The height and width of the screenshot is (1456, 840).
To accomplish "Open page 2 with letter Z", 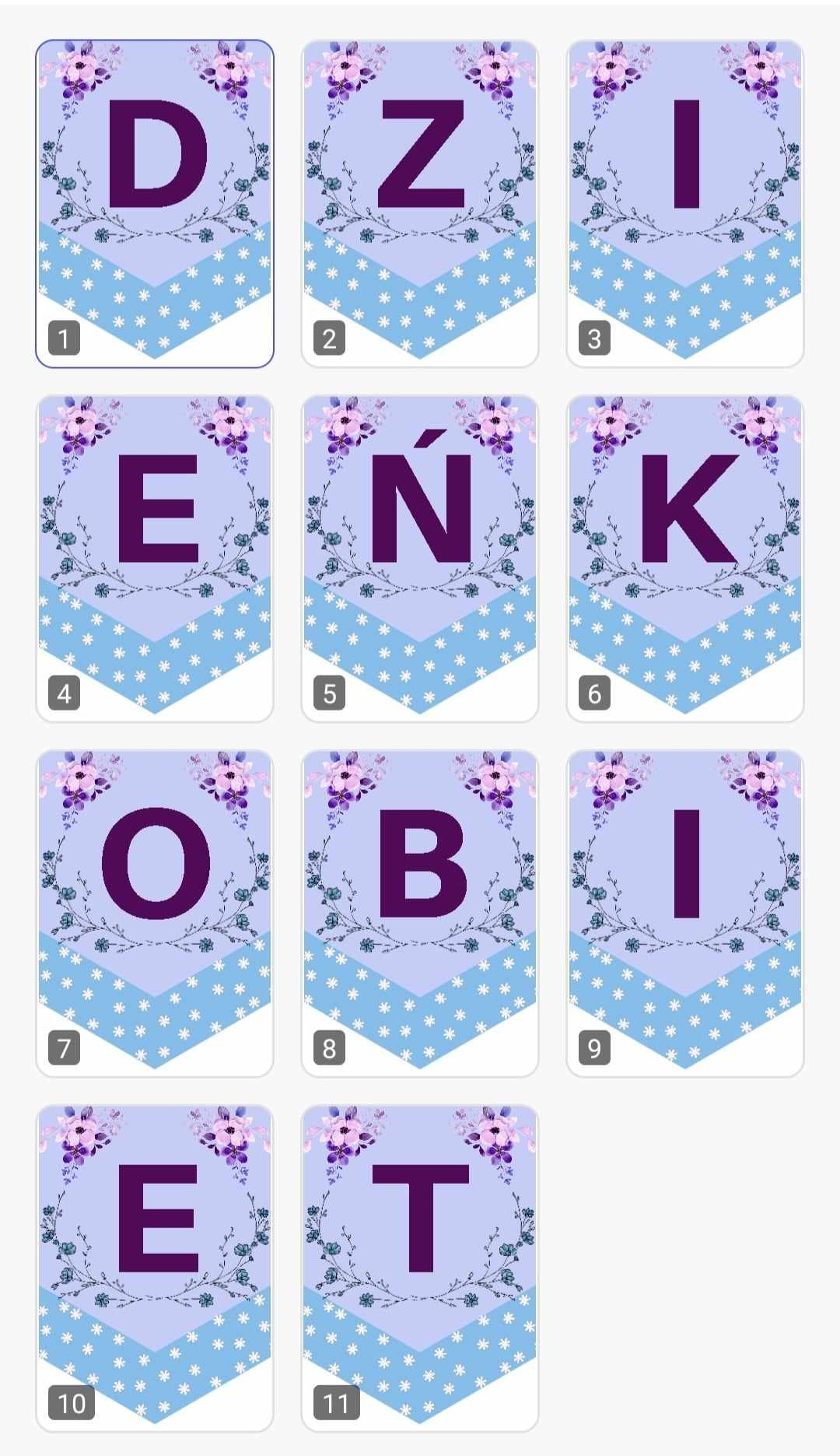I will 420,203.
